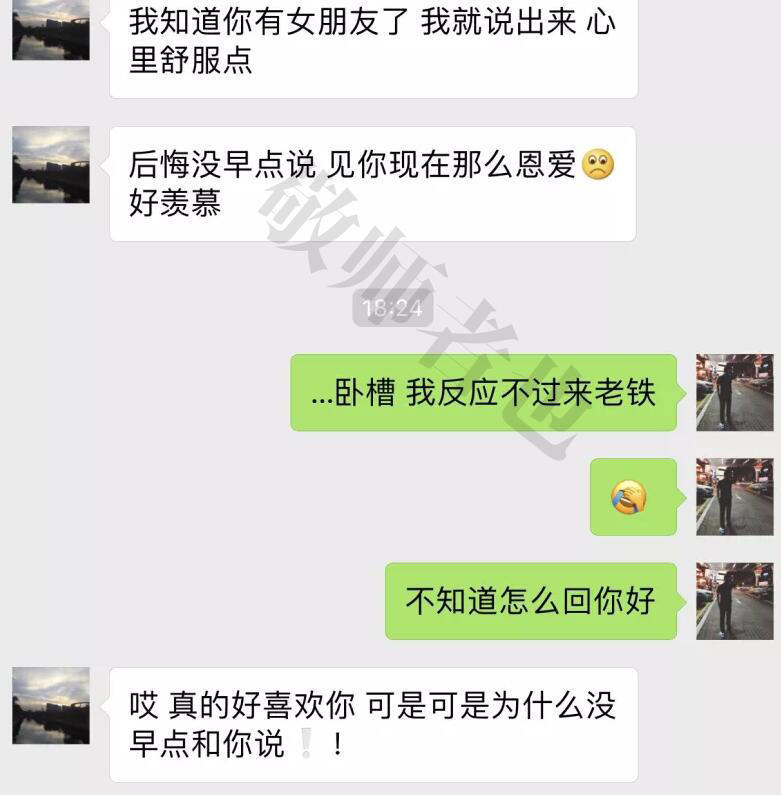Select the message 我知道你有女朋友了
This screenshot has width=781, height=795.
pyautogui.click(x=370, y=45)
